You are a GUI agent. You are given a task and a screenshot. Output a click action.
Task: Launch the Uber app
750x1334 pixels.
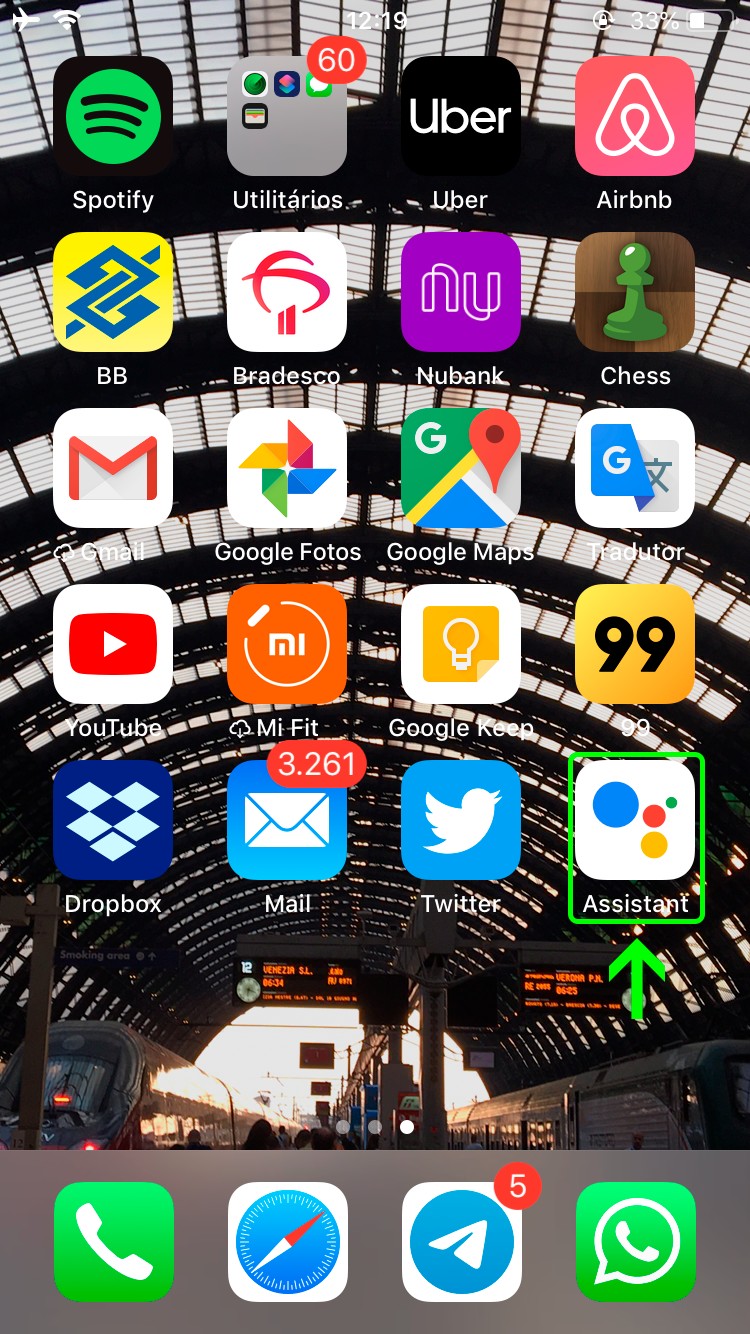[461, 116]
